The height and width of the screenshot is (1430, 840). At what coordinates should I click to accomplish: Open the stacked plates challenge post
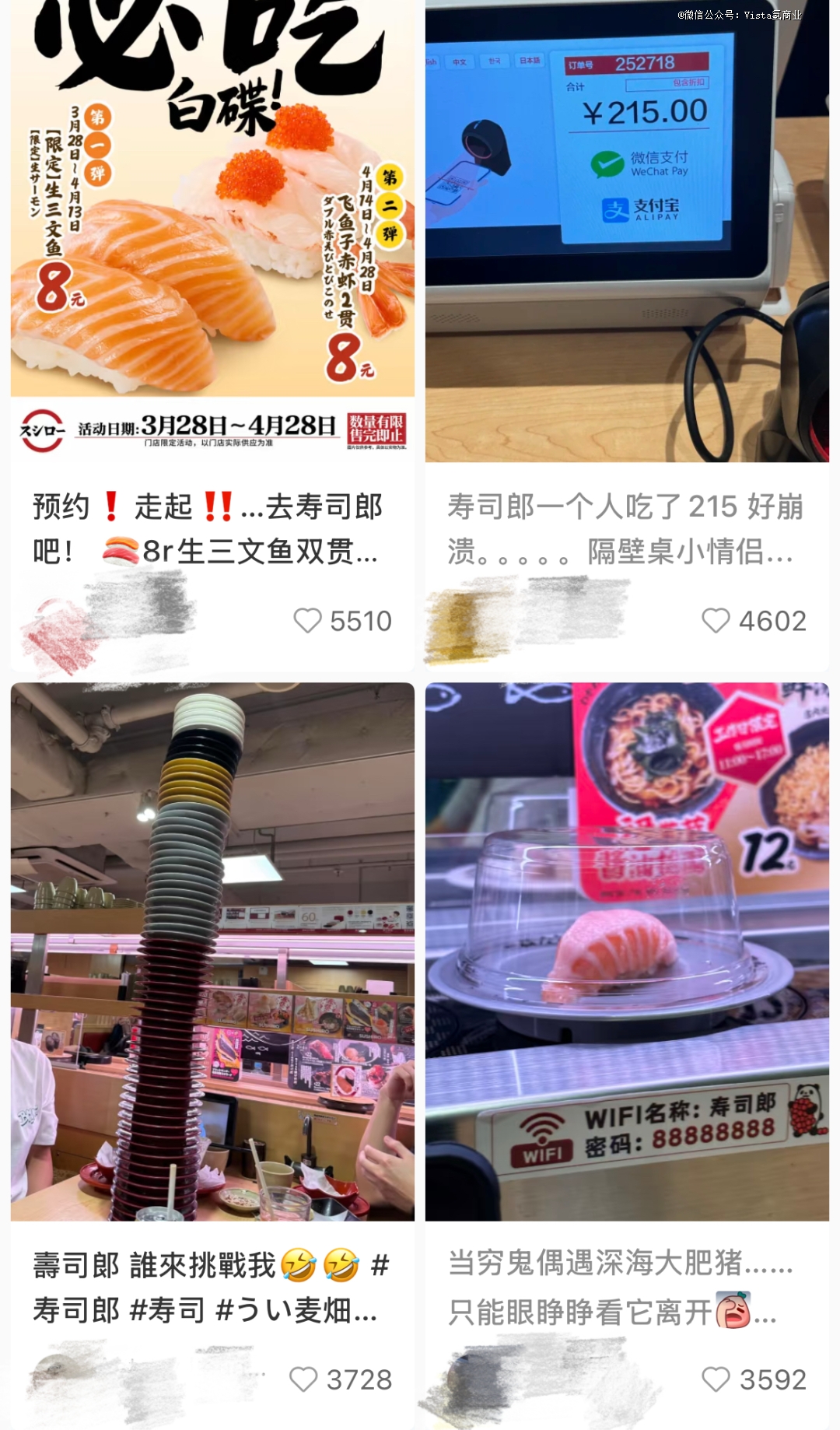click(212, 951)
